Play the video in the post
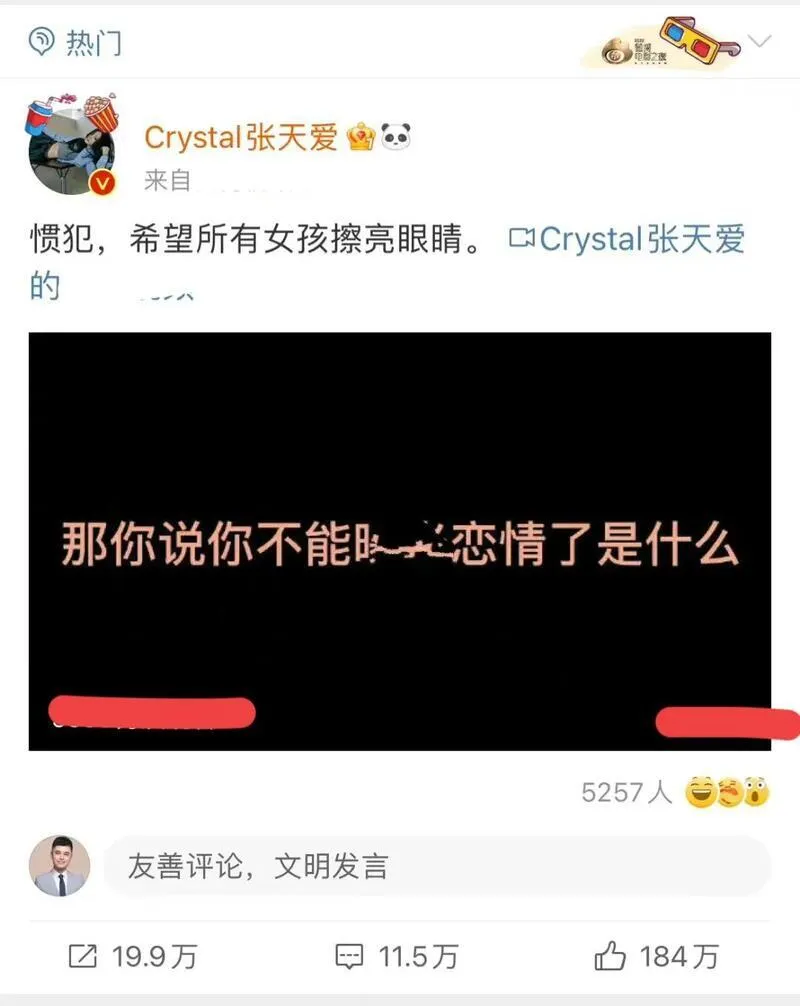This screenshot has height=1006, width=800. point(399,541)
